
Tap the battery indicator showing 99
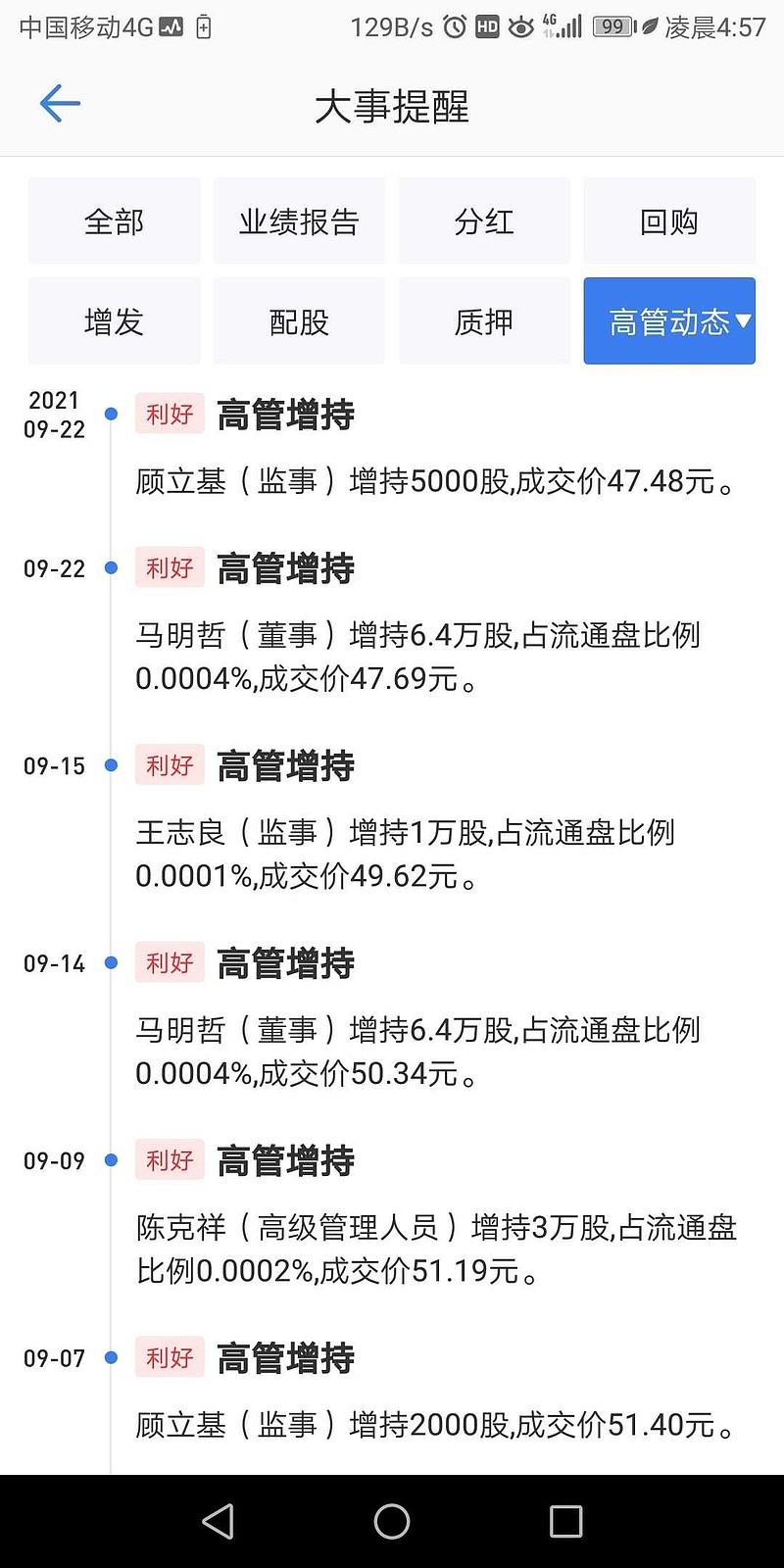coord(612,26)
